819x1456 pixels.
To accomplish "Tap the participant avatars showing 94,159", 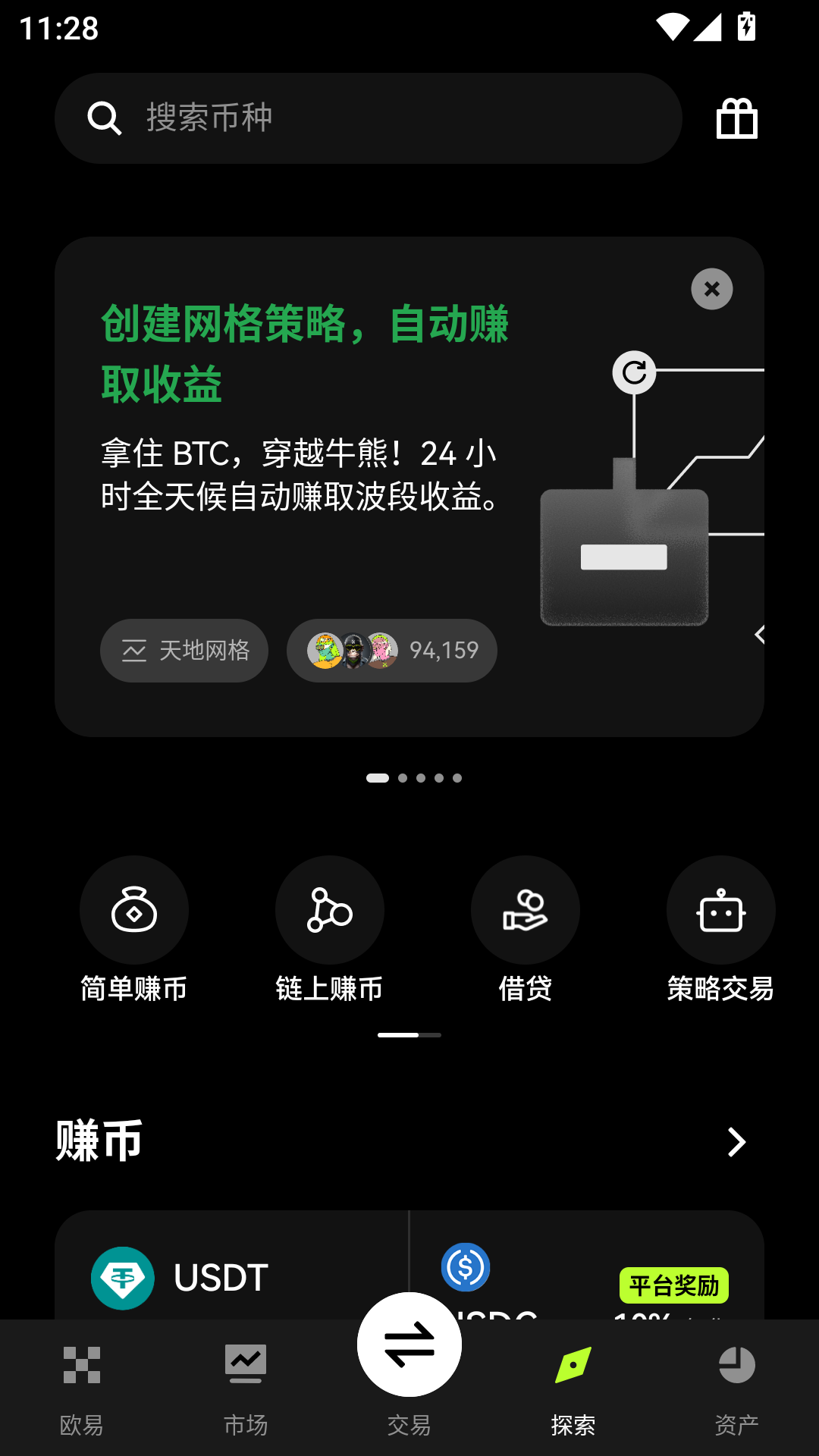I will 391,650.
